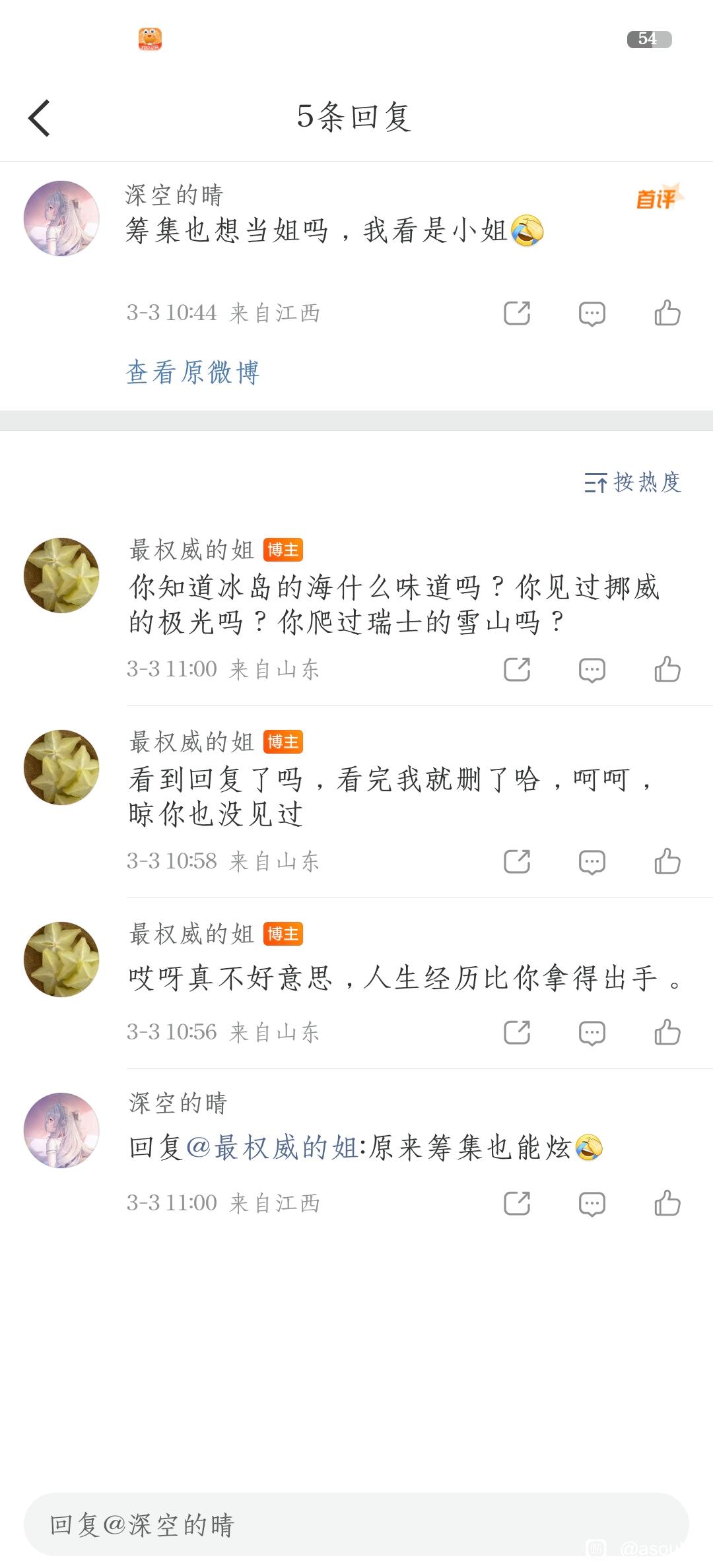This screenshot has height=1568, width=713.
Task: Open 查看原微博 link
Action: [x=192, y=373]
